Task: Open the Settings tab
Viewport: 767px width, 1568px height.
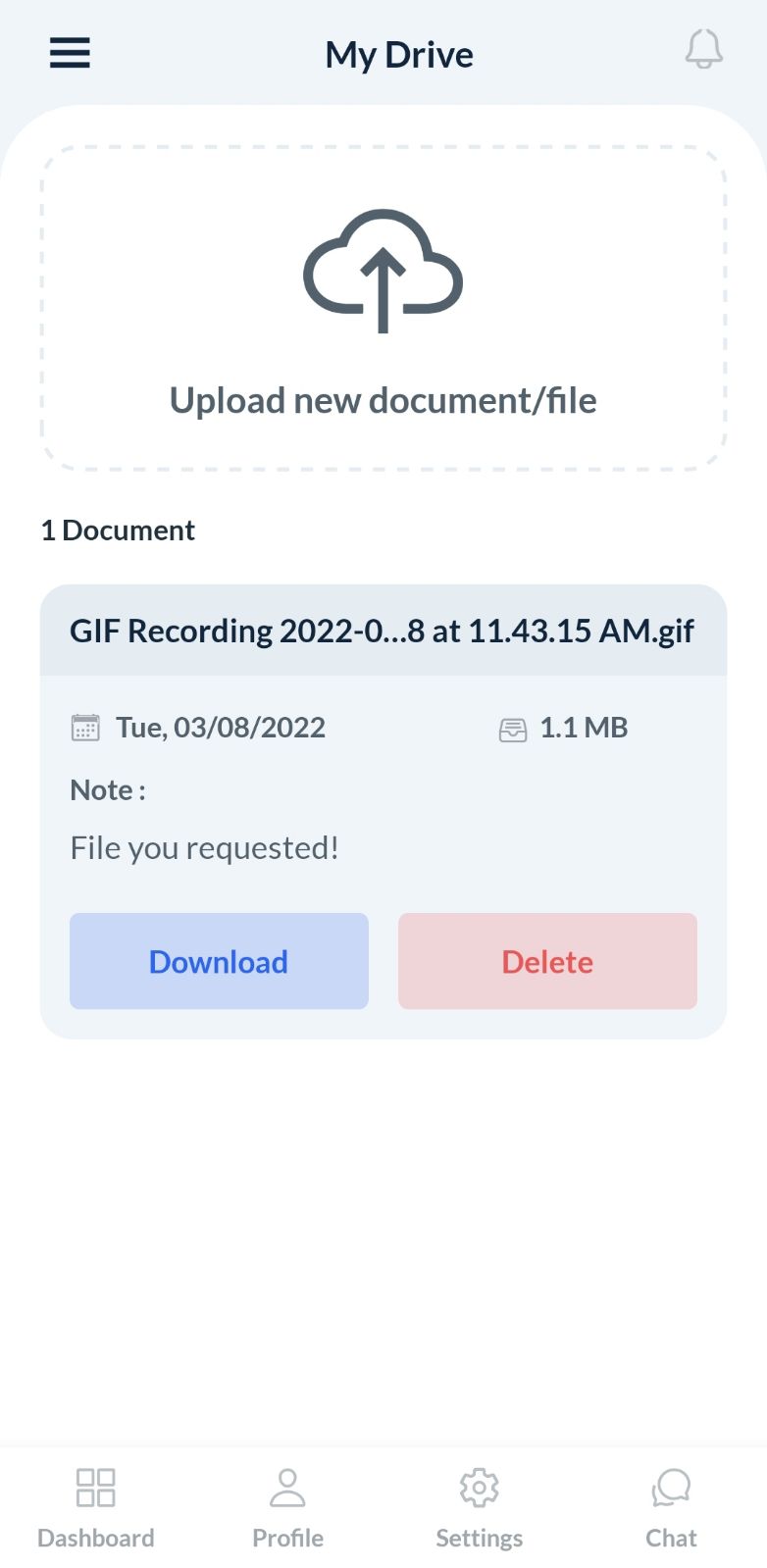Action: pos(479,1507)
